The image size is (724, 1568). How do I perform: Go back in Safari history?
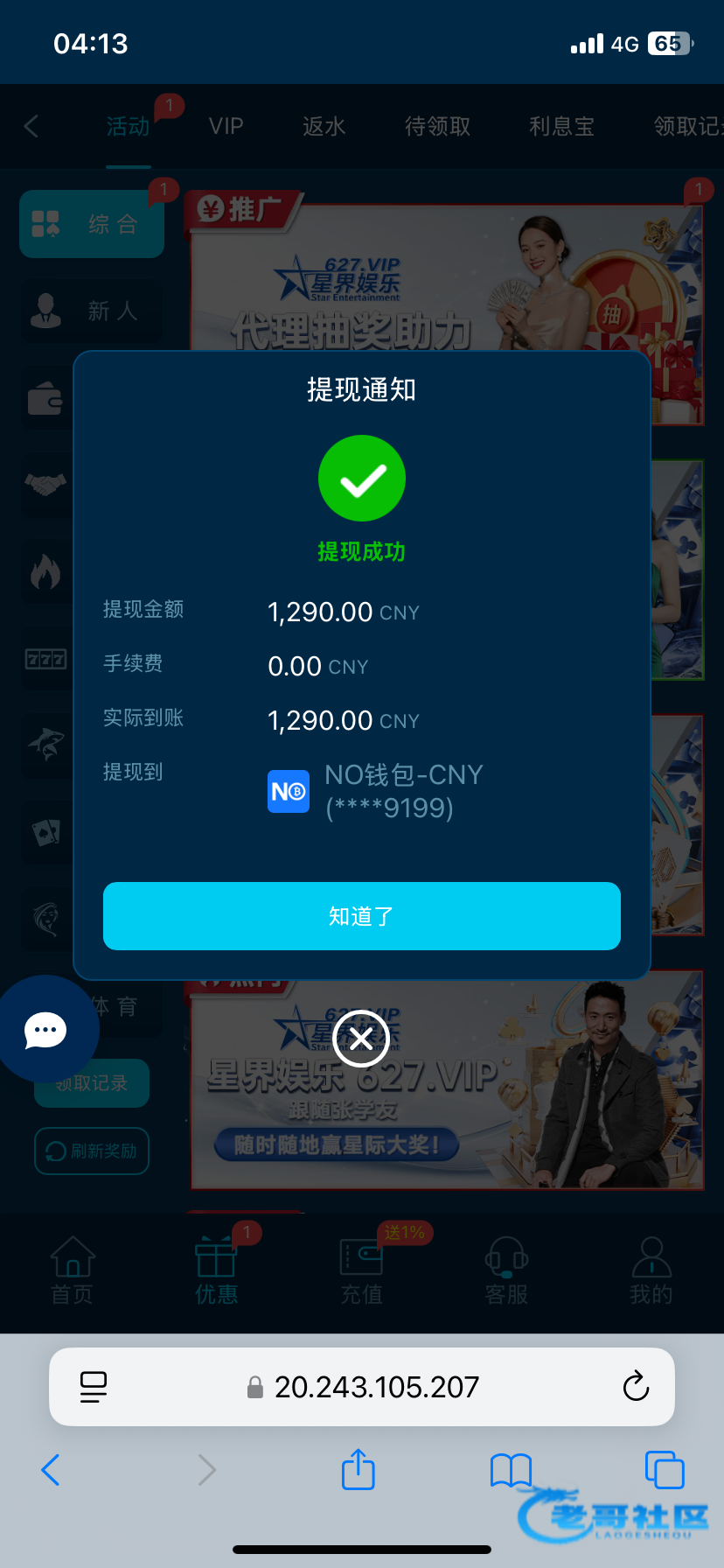(x=51, y=1469)
